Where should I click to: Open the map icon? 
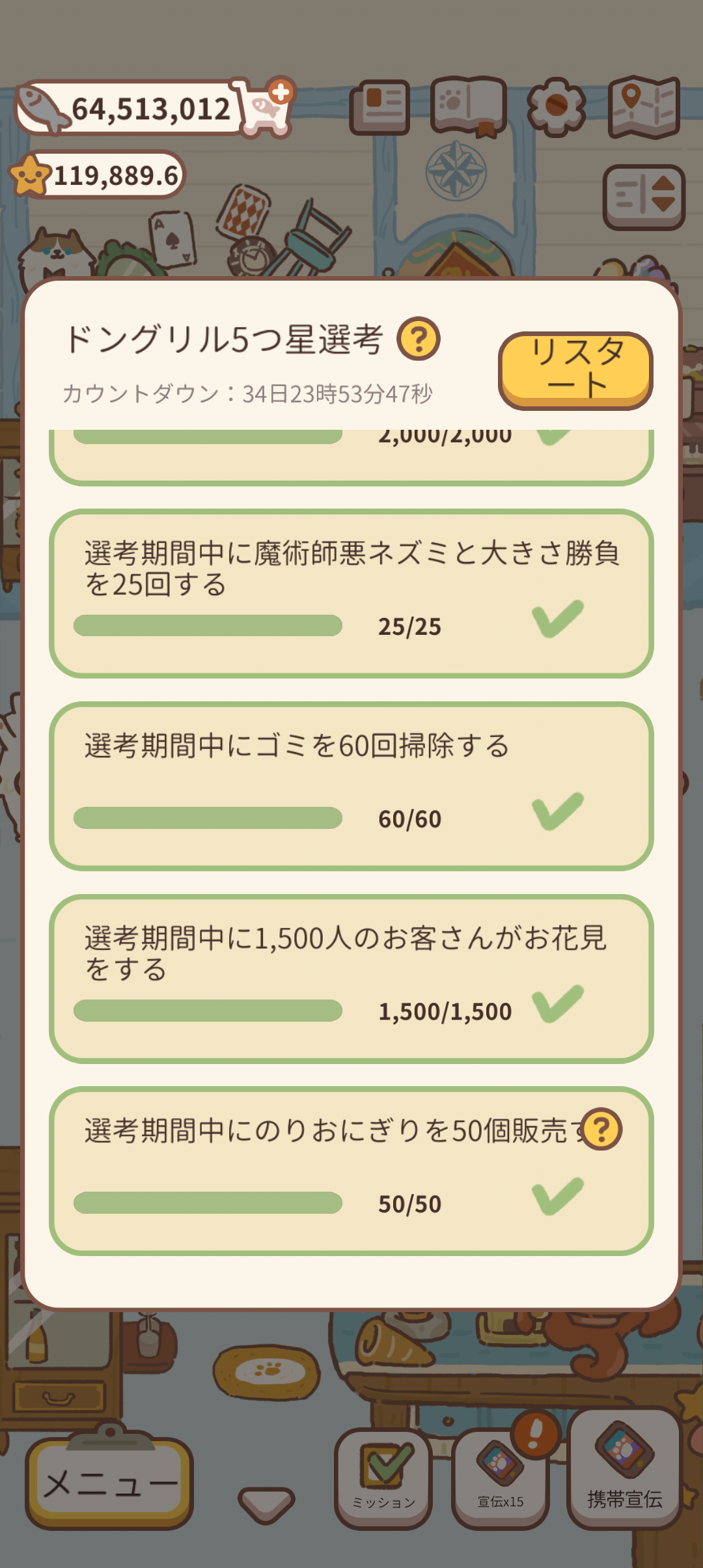644,107
